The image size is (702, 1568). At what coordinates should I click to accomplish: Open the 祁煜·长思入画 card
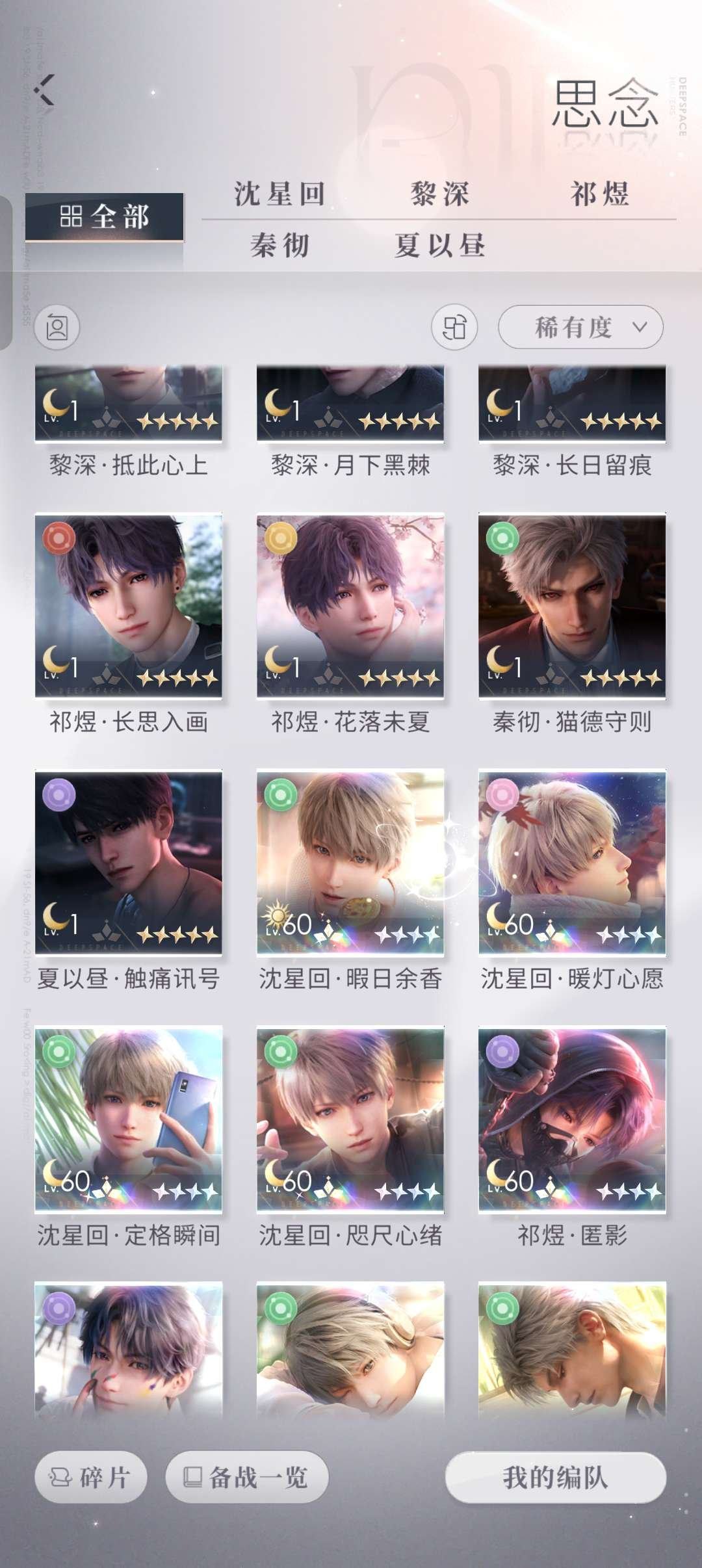point(129,606)
